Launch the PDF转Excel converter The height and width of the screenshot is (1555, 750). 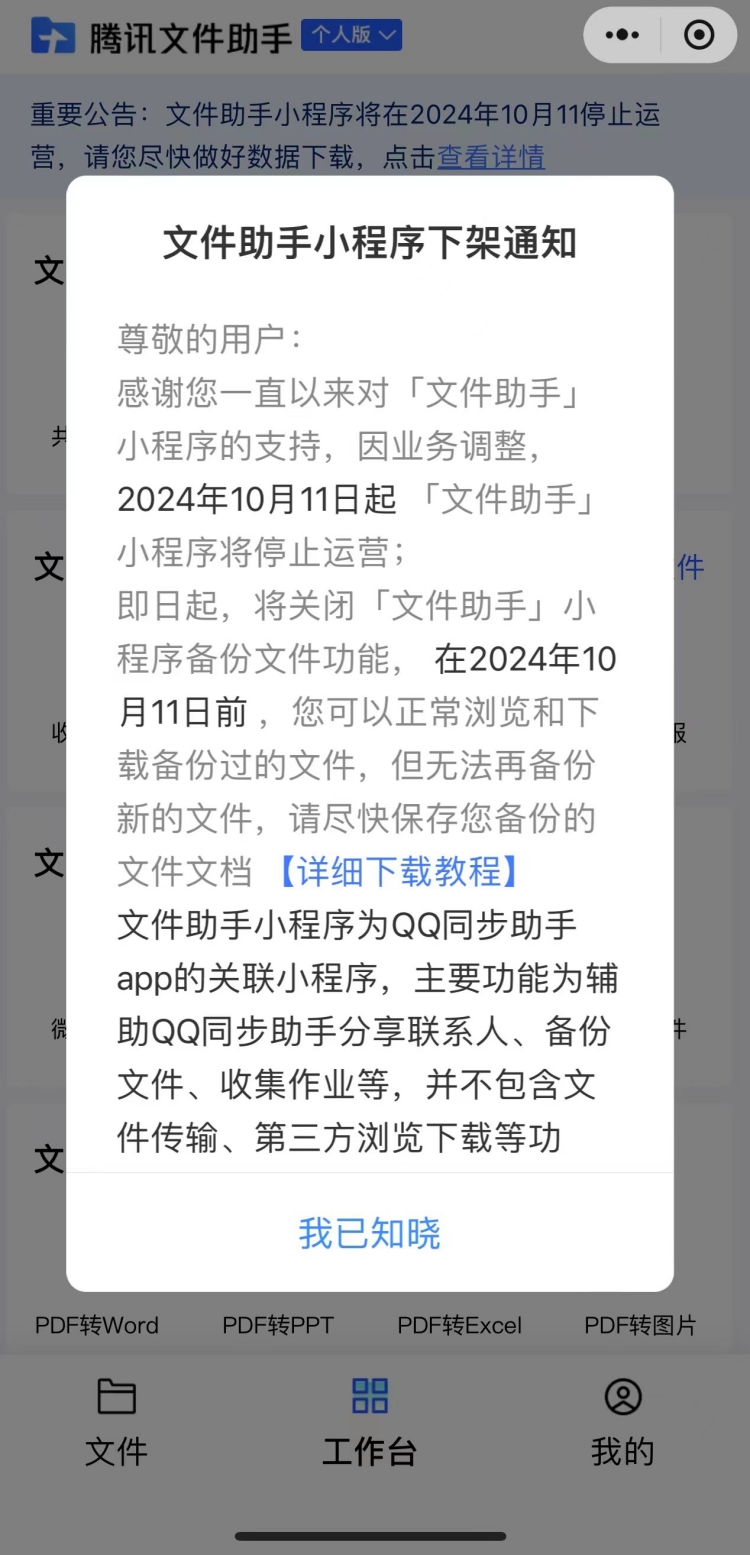coord(460,1325)
